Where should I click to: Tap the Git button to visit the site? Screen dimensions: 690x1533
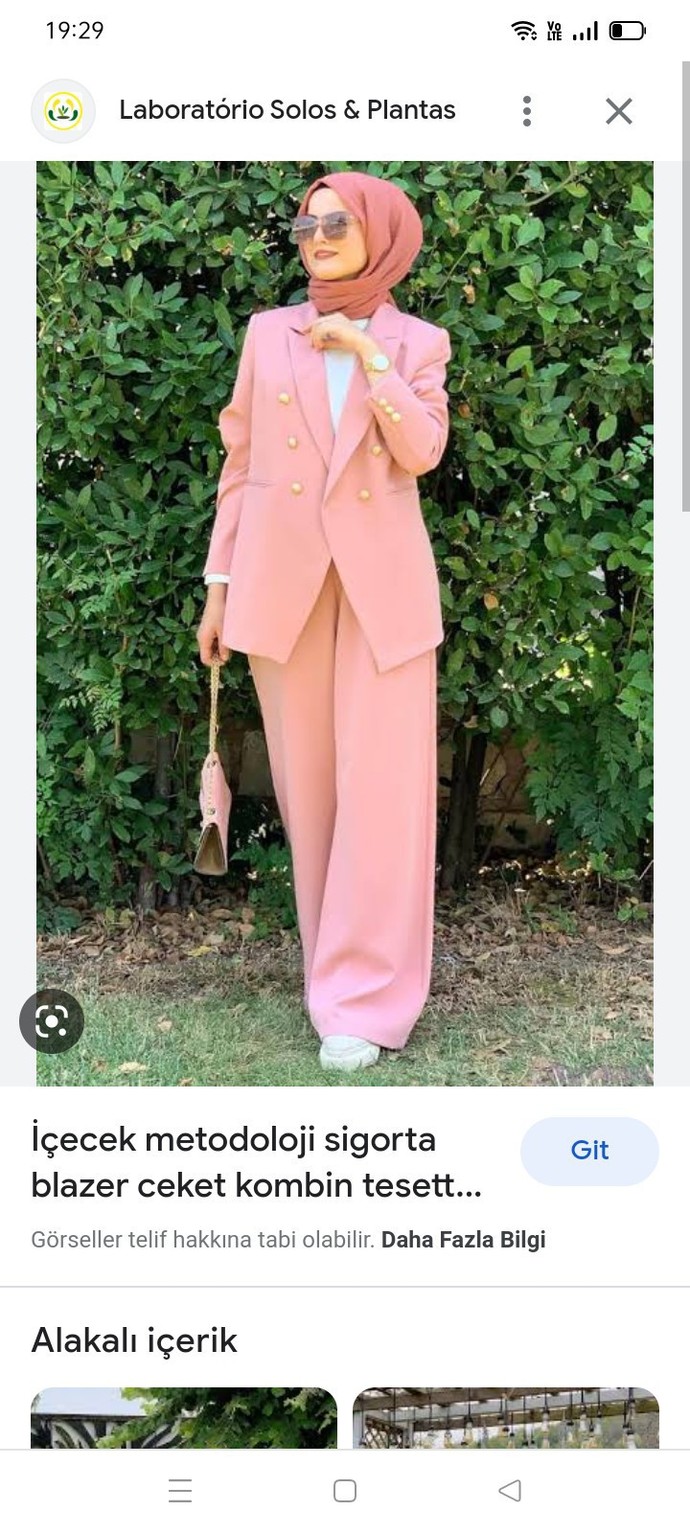[x=589, y=1151]
